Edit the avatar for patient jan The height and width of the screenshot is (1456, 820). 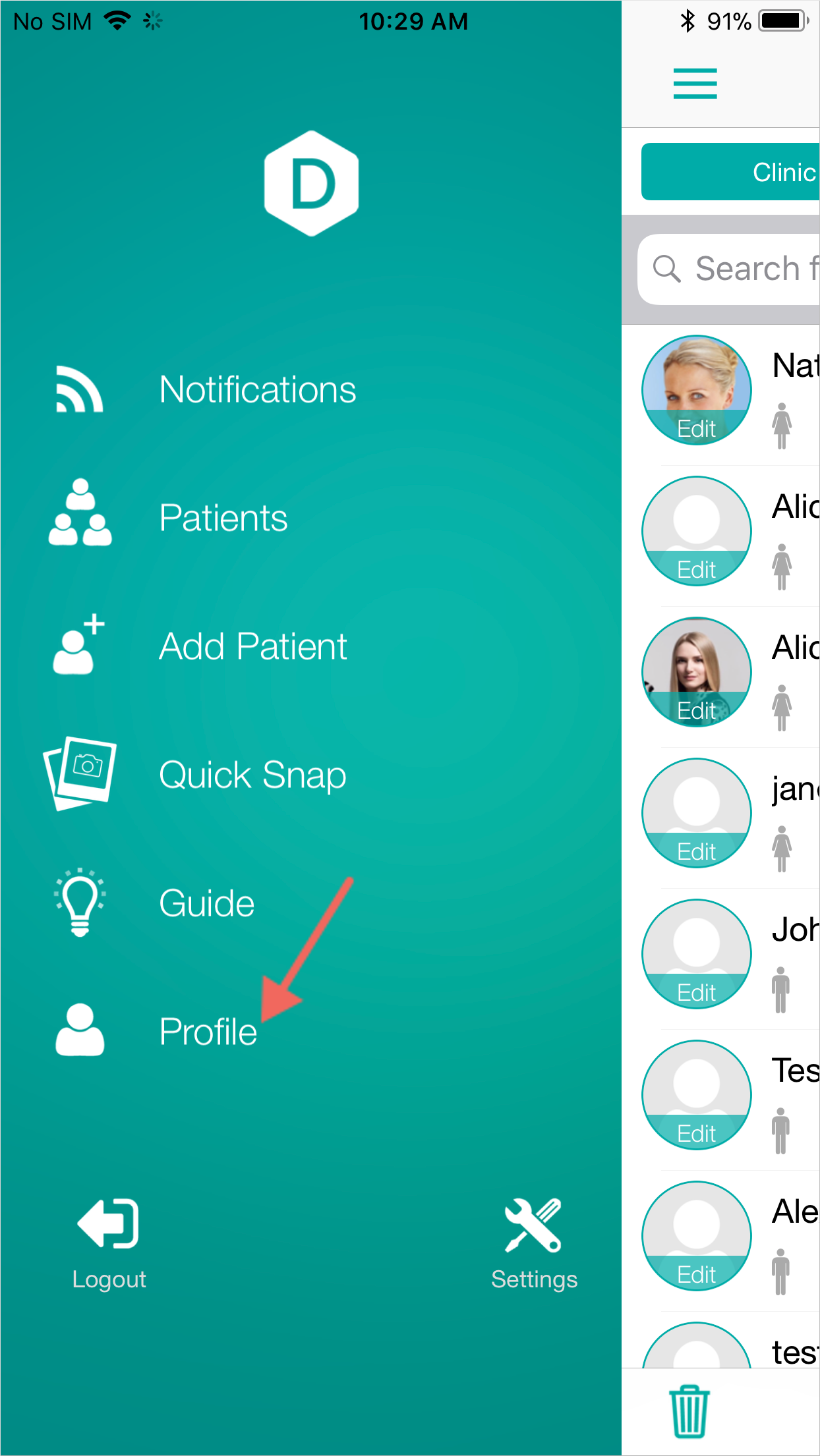coord(696,851)
